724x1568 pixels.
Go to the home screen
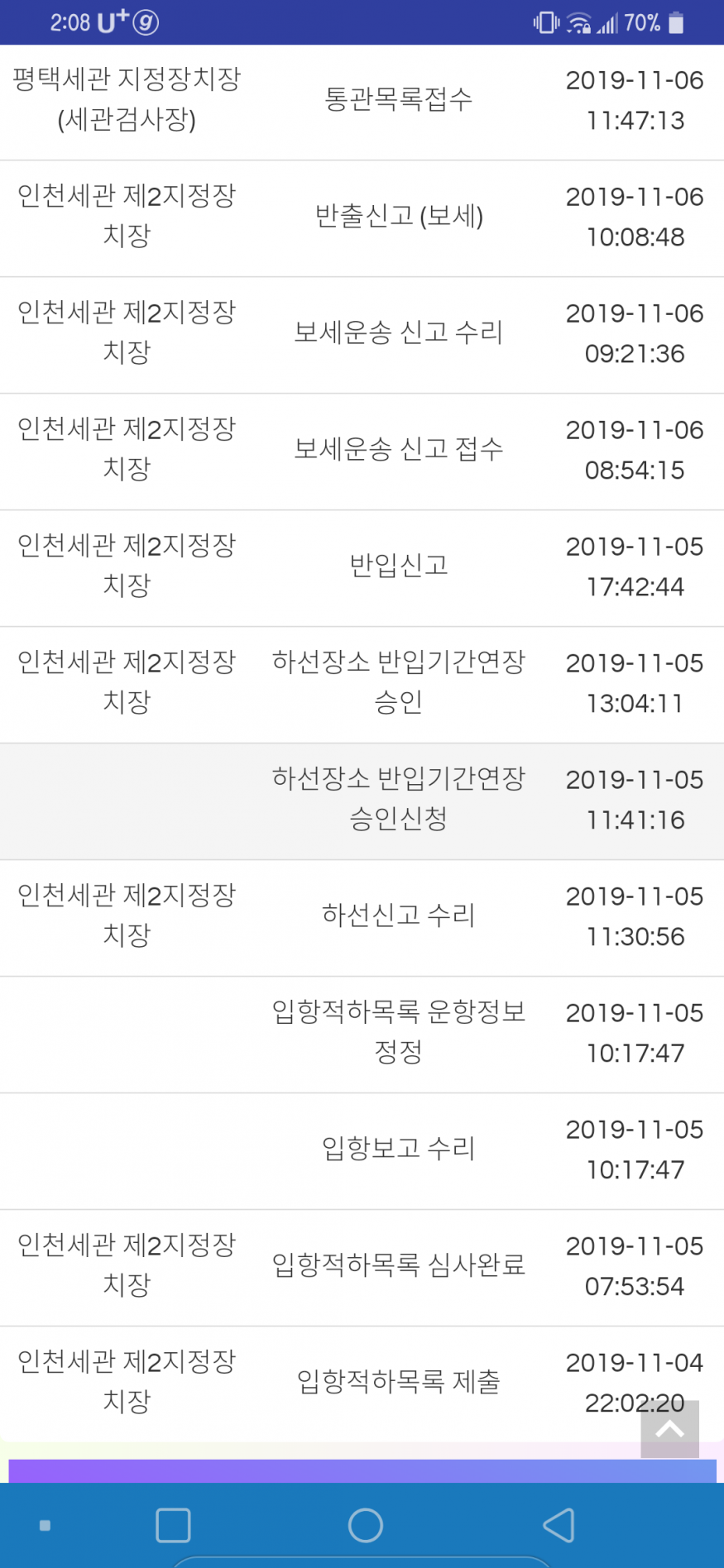(365, 1525)
